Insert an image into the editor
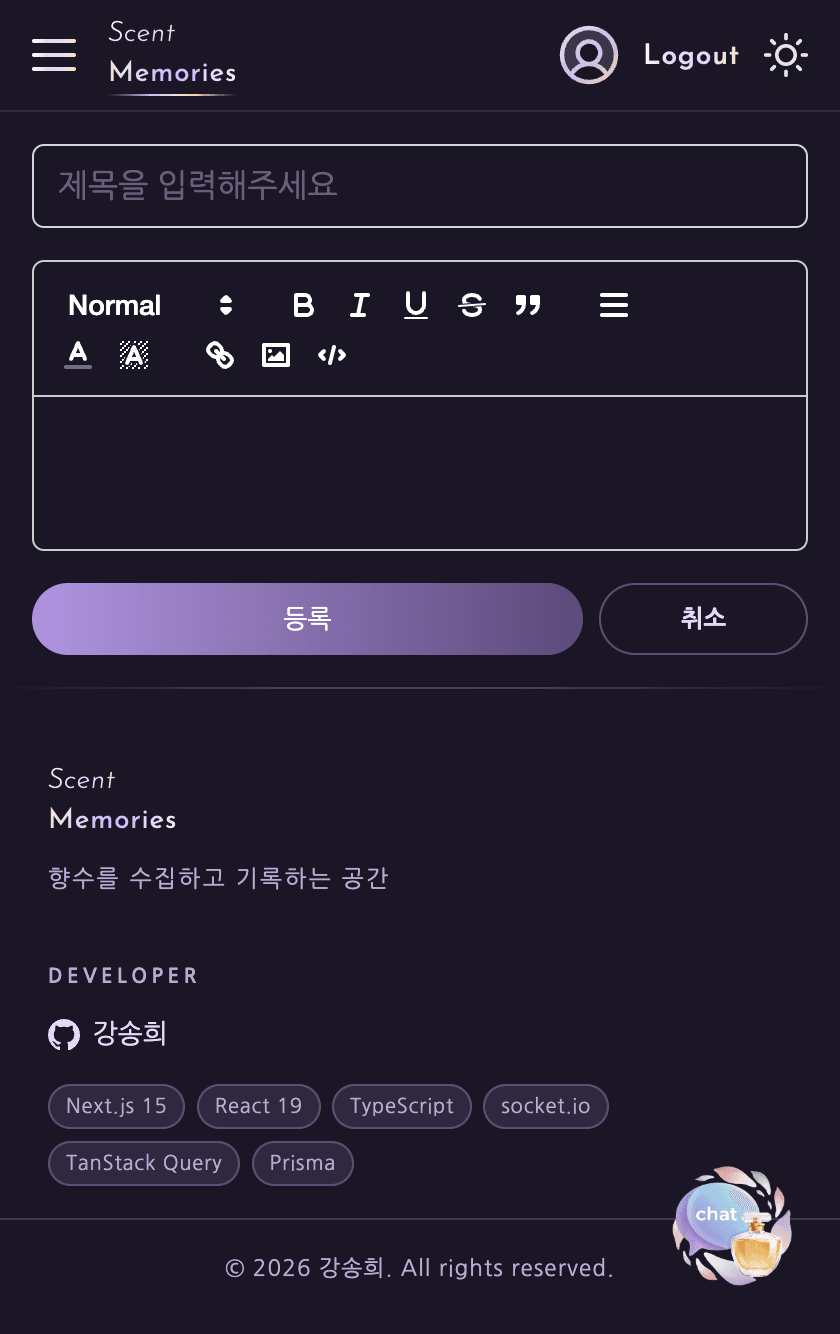Viewport: 840px width, 1334px height. coord(276,355)
